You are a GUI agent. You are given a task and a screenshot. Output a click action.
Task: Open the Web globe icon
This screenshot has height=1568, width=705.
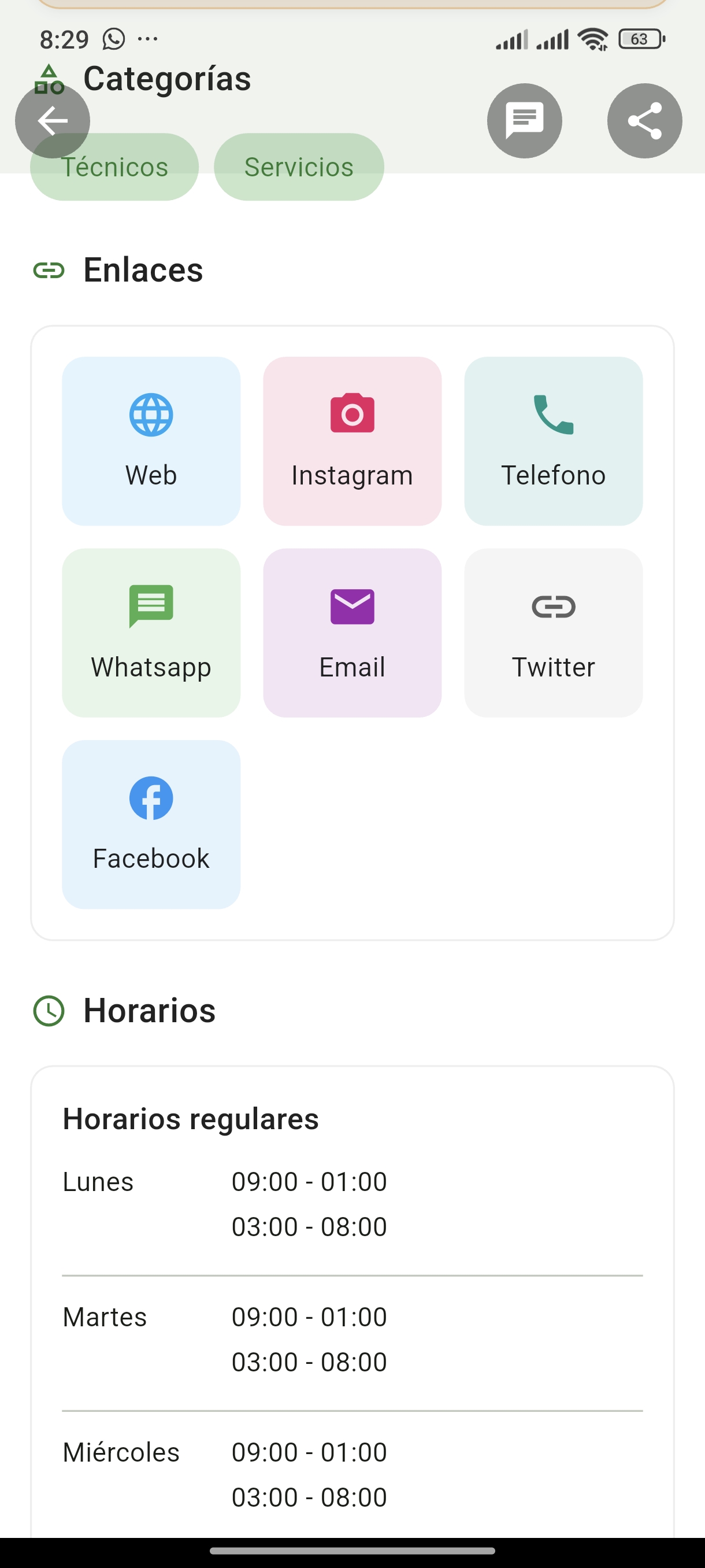(151, 416)
